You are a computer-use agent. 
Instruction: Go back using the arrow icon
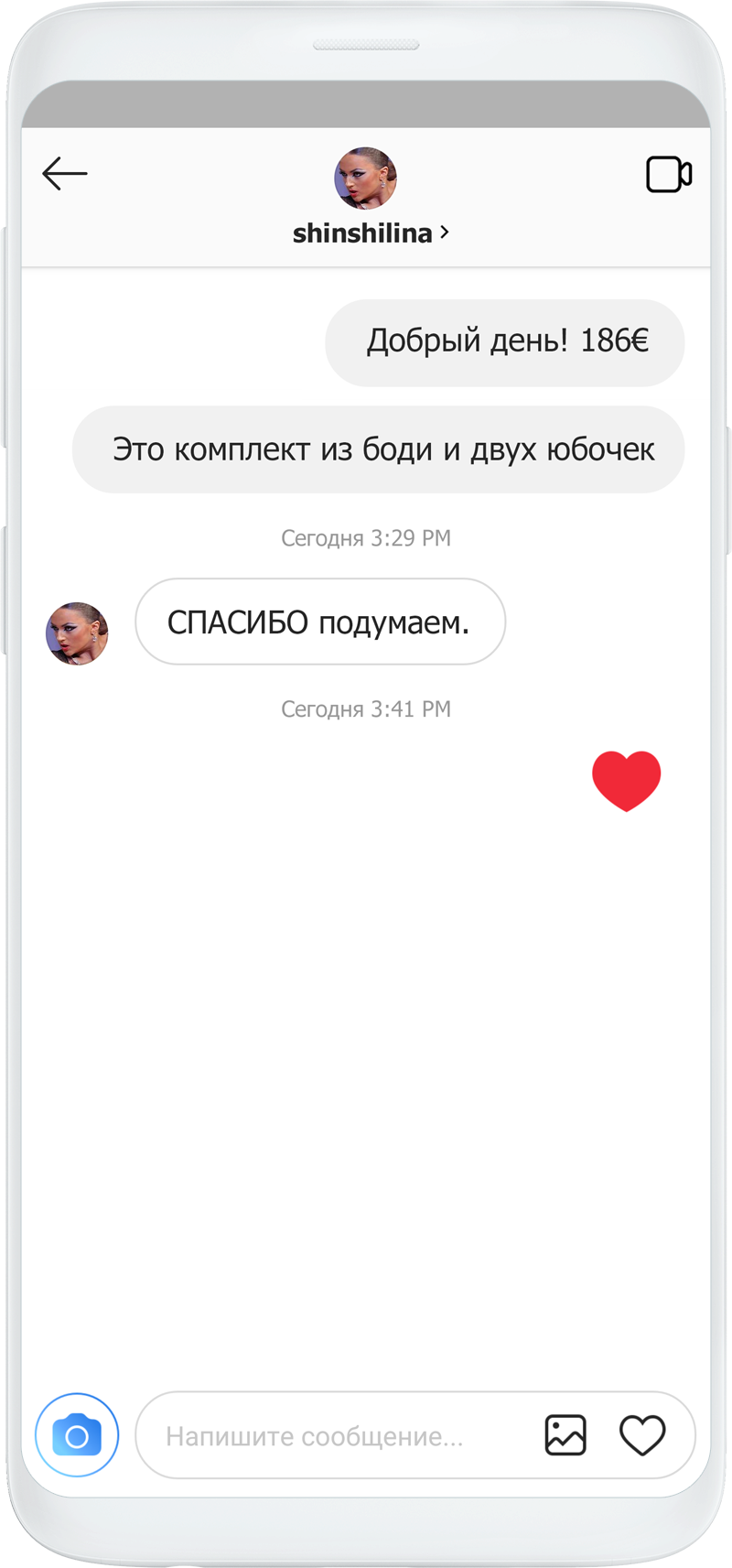coord(65,174)
